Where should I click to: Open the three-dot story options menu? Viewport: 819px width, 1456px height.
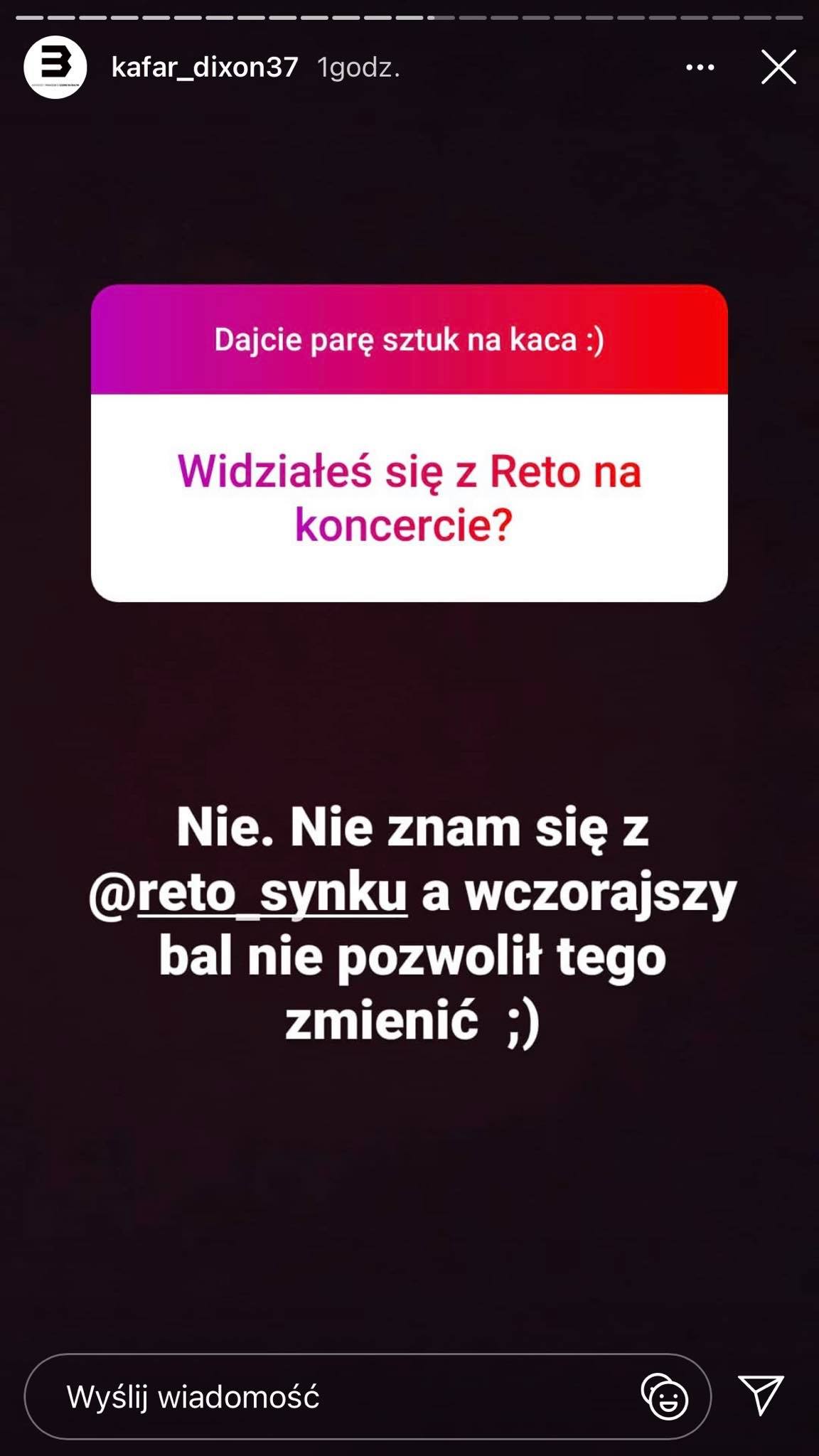coord(700,68)
